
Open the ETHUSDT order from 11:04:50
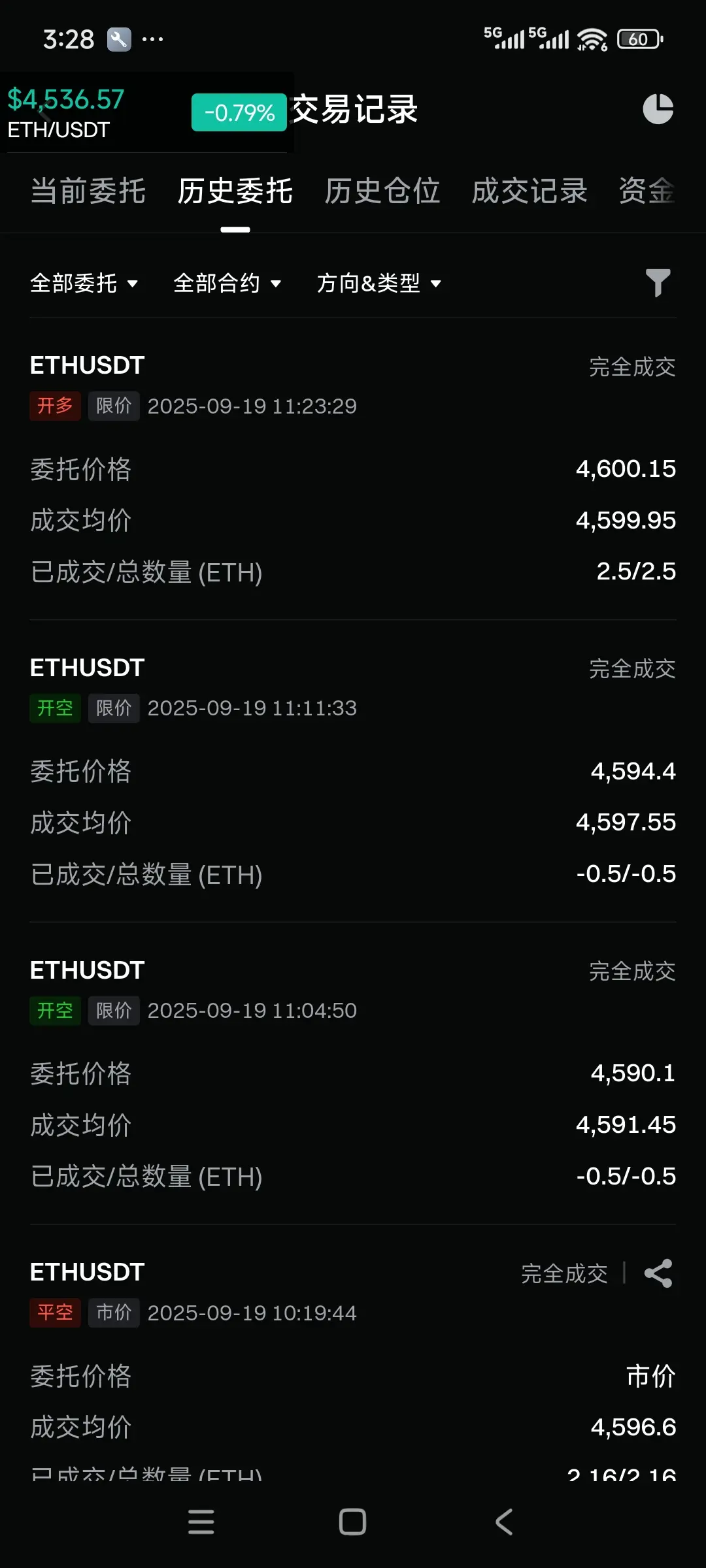coord(353,1073)
